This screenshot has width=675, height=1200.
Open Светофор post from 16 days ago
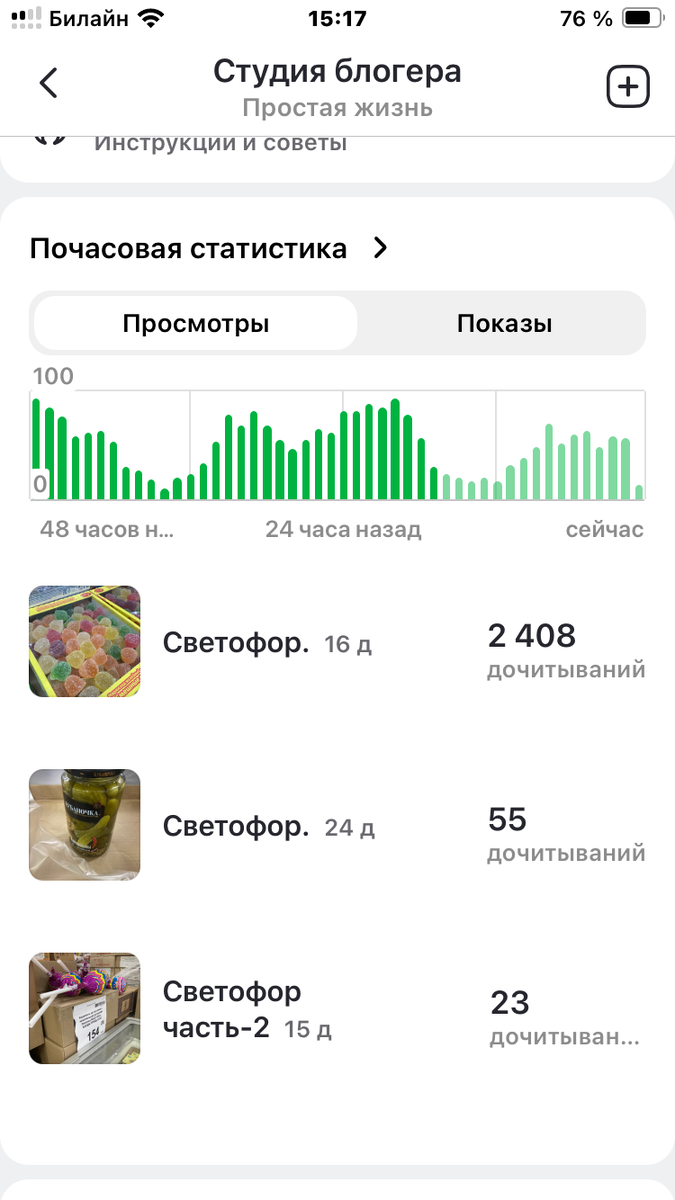tap(236, 643)
